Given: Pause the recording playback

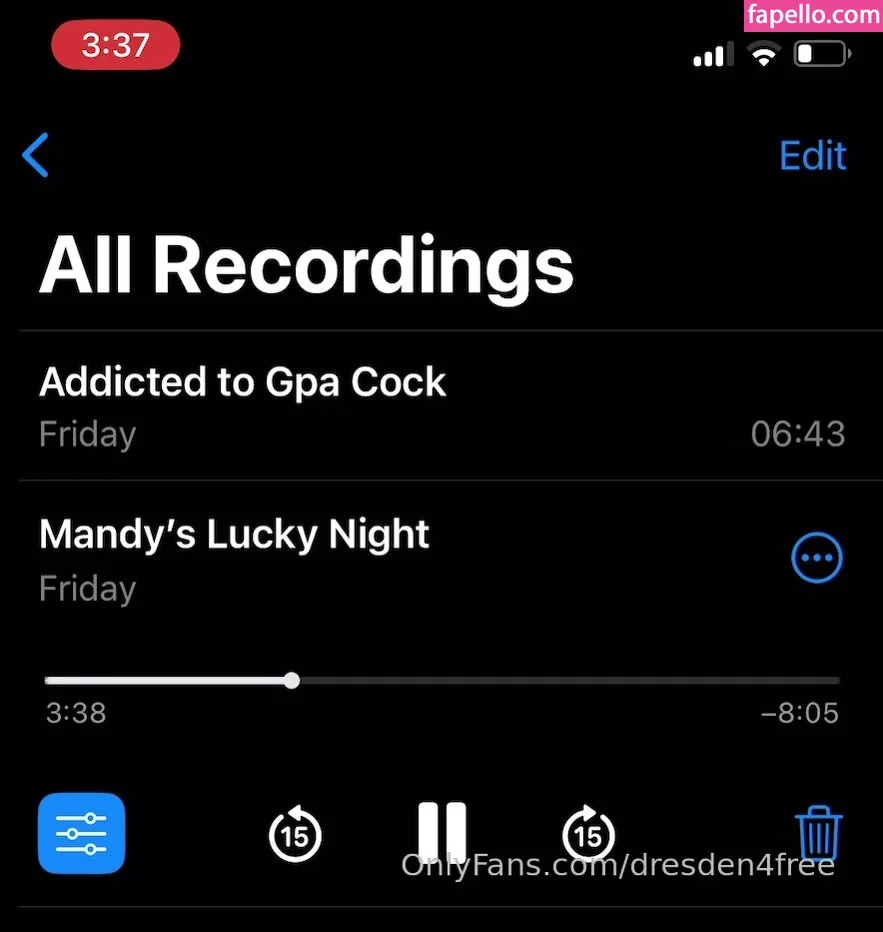Looking at the screenshot, I should coord(442,832).
